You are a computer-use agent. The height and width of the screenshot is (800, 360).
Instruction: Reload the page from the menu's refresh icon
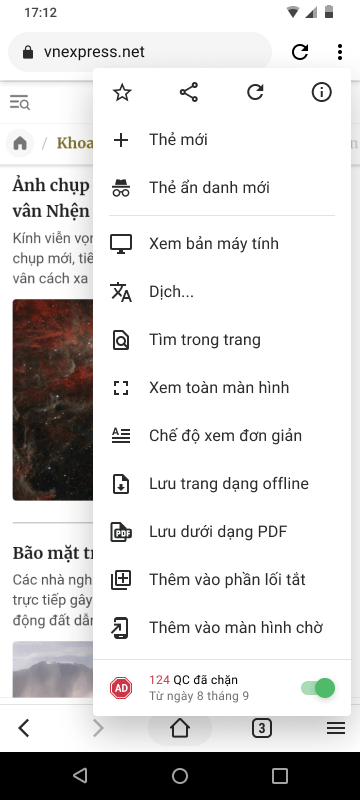click(x=255, y=93)
